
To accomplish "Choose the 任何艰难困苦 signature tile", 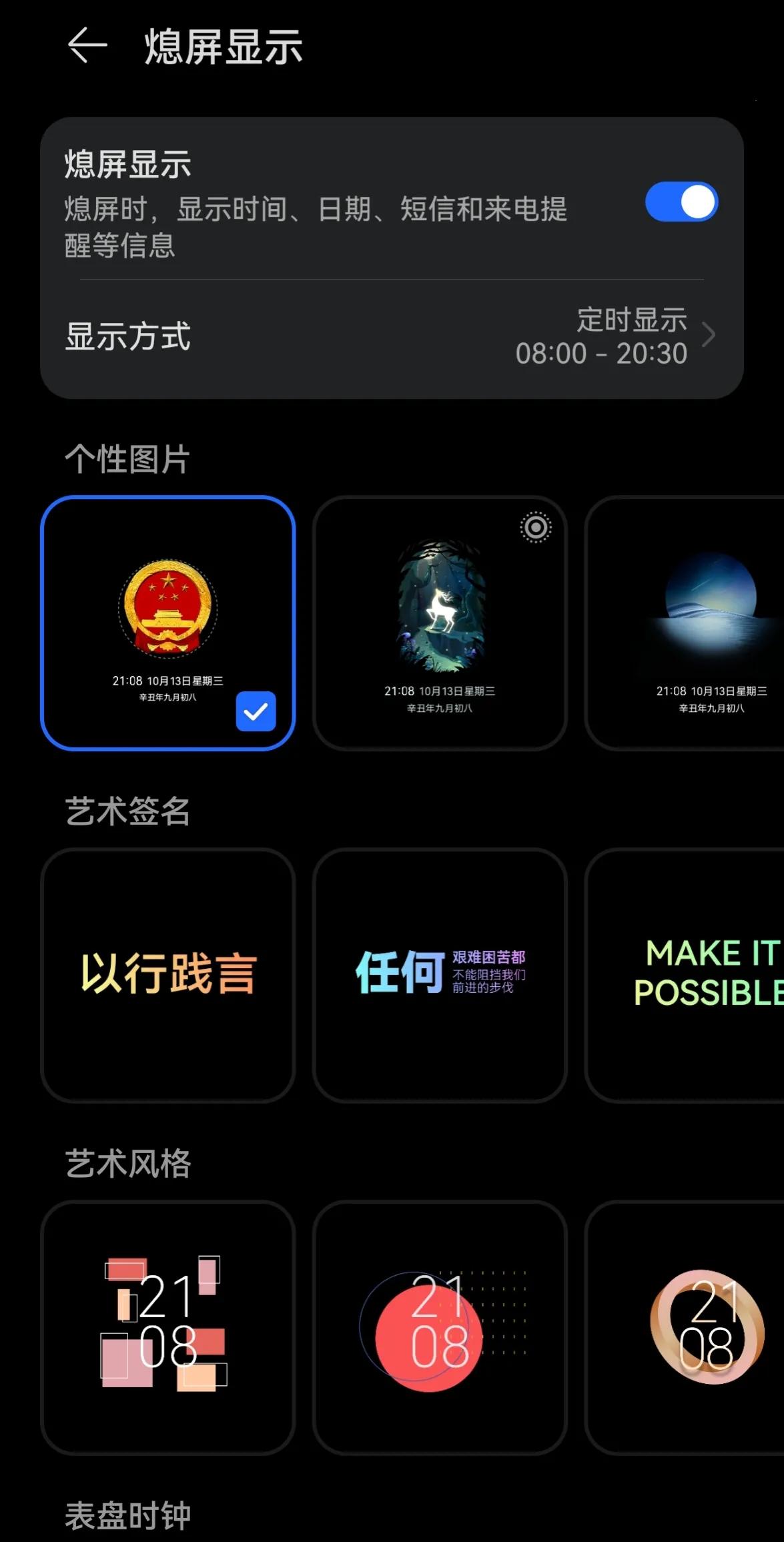I will tap(440, 975).
